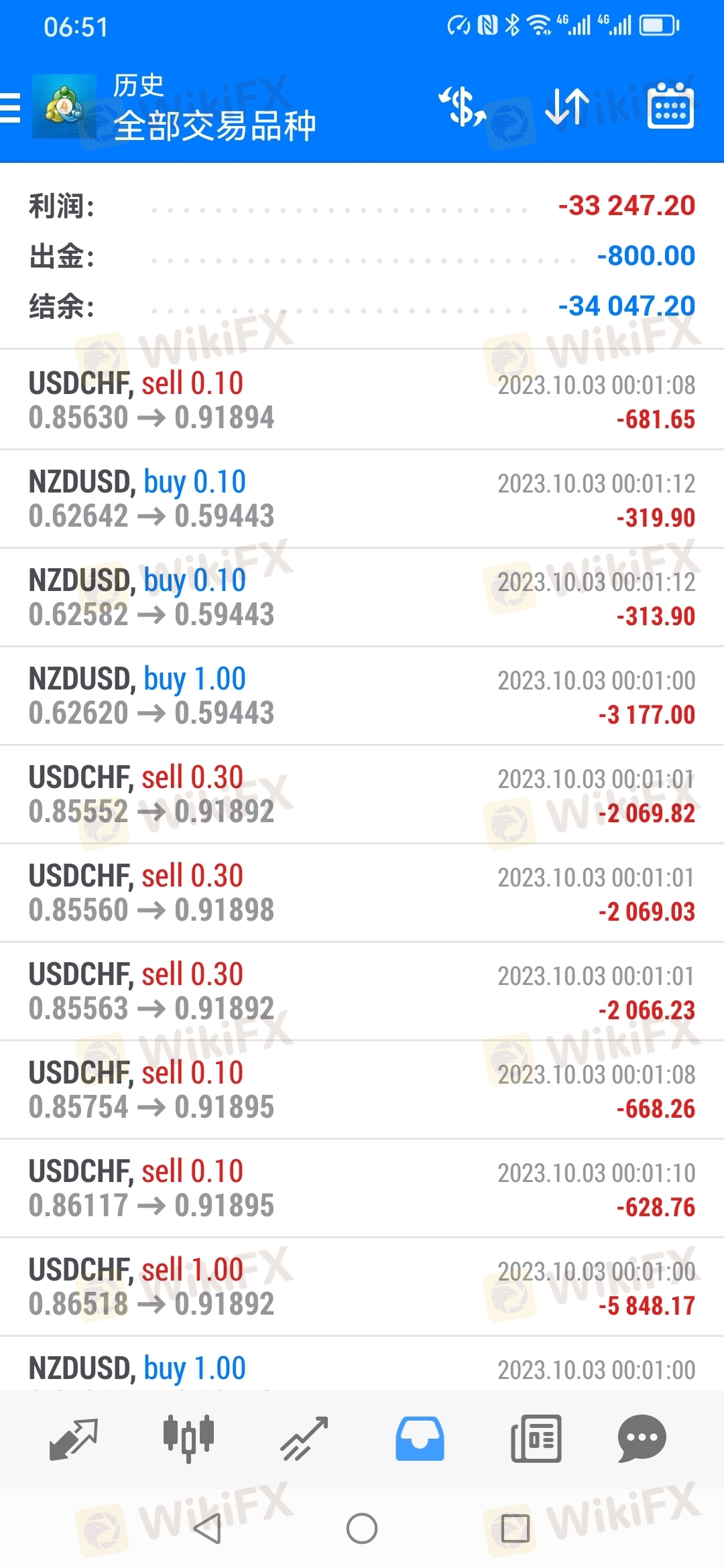Open NZDUSD buy 0.10 trade with -319.90
The height and width of the screenshot is (1568, 724).
click(x=362, y=499)
